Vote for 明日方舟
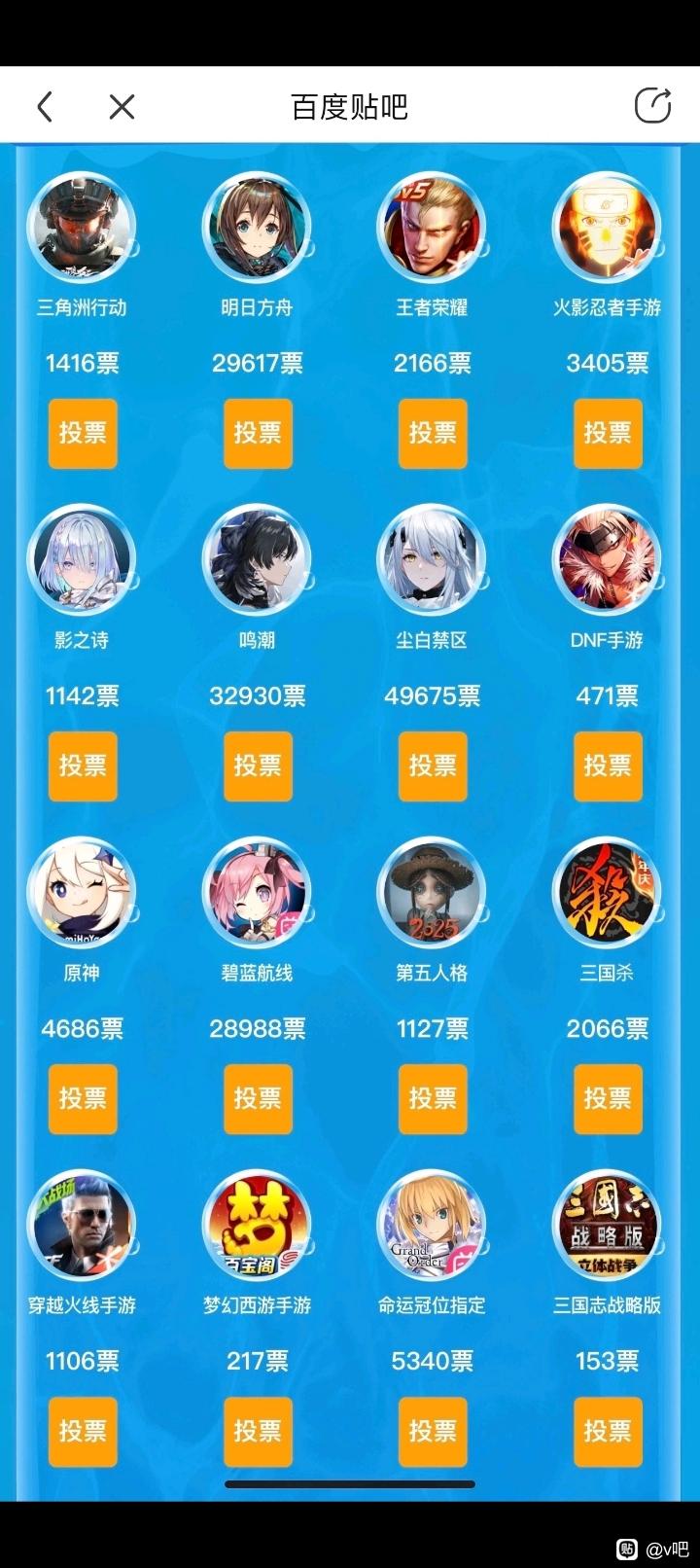The width and height of the screenshot is (700, 1568). [258, 433]
